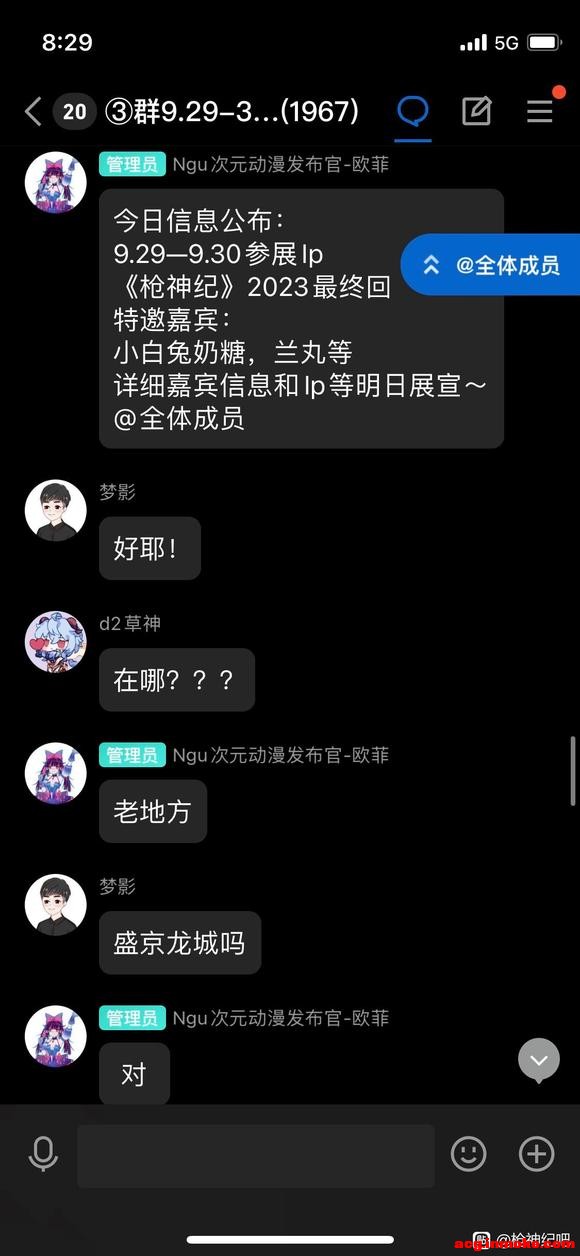Jump to the @全体成员 mention

coord(491,265)
